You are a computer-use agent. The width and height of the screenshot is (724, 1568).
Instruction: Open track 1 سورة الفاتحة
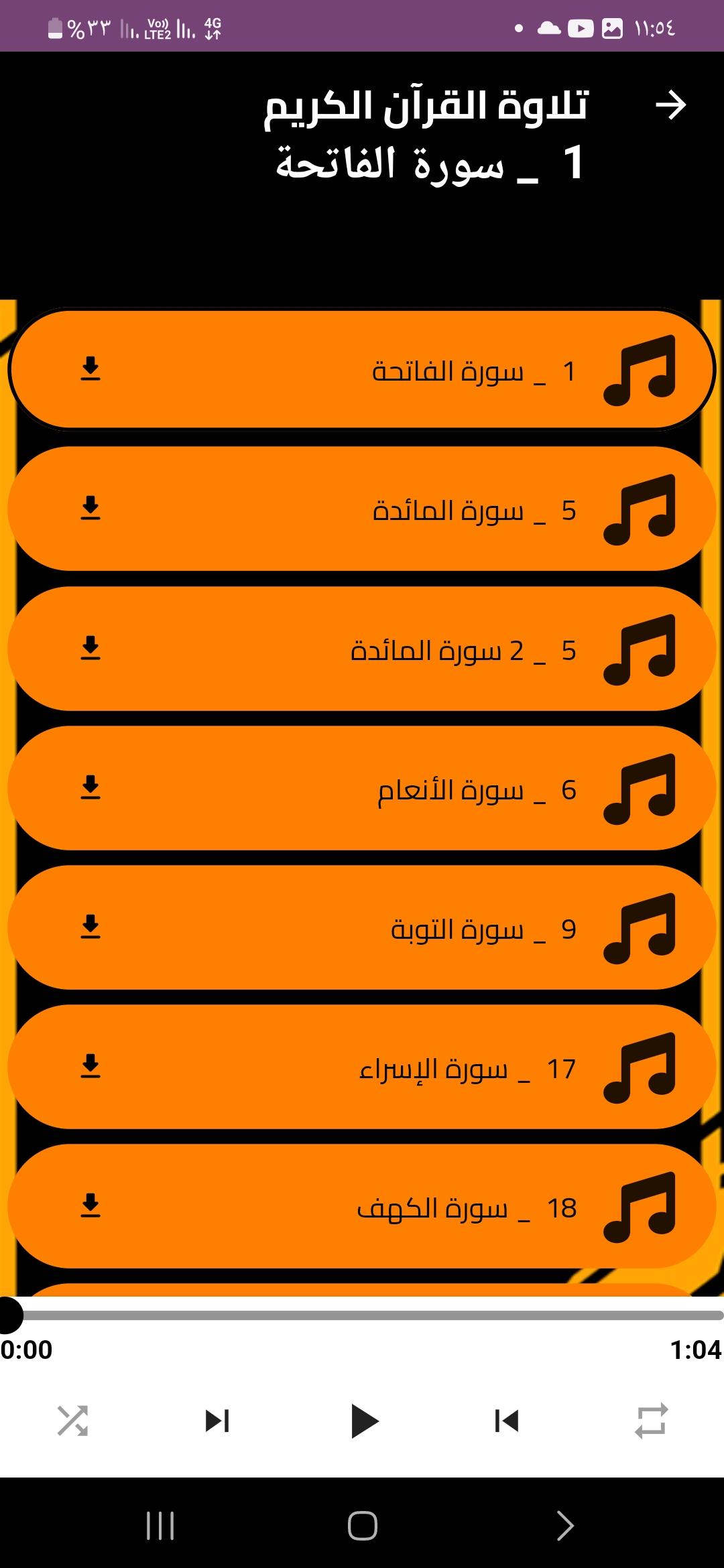click(362, 369)
